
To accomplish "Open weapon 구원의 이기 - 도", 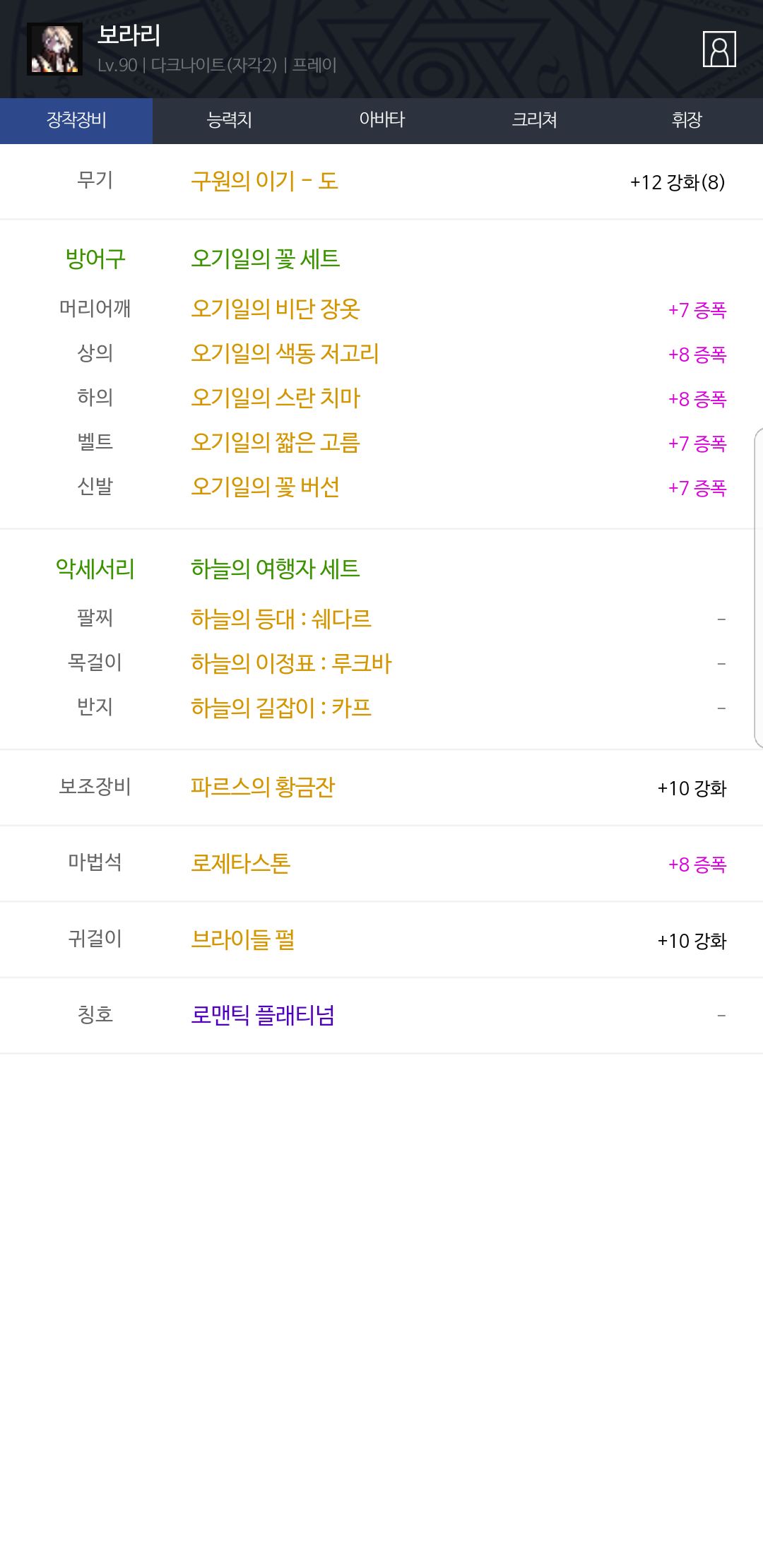I will [x=264, y=182].
